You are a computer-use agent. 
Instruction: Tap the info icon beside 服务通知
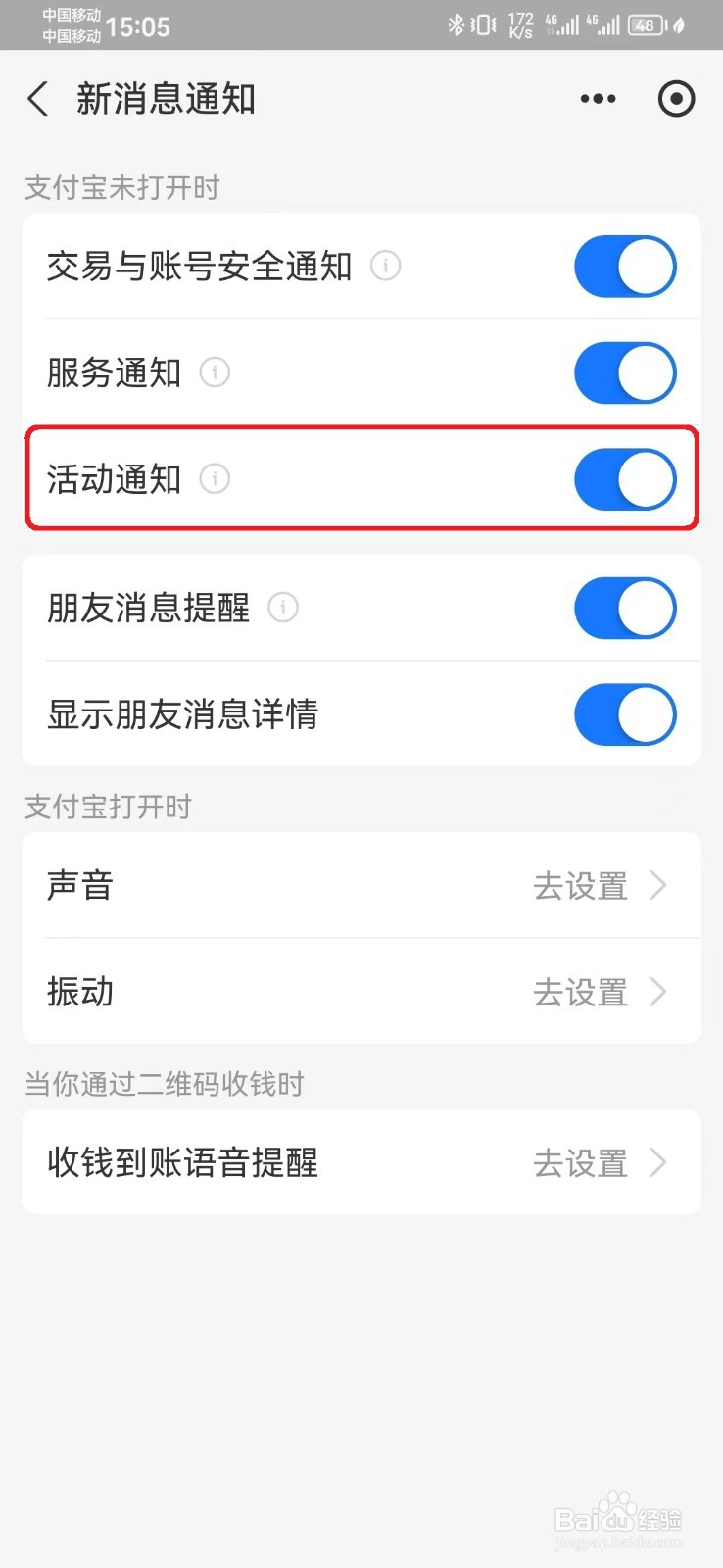(x=215, y=372)
